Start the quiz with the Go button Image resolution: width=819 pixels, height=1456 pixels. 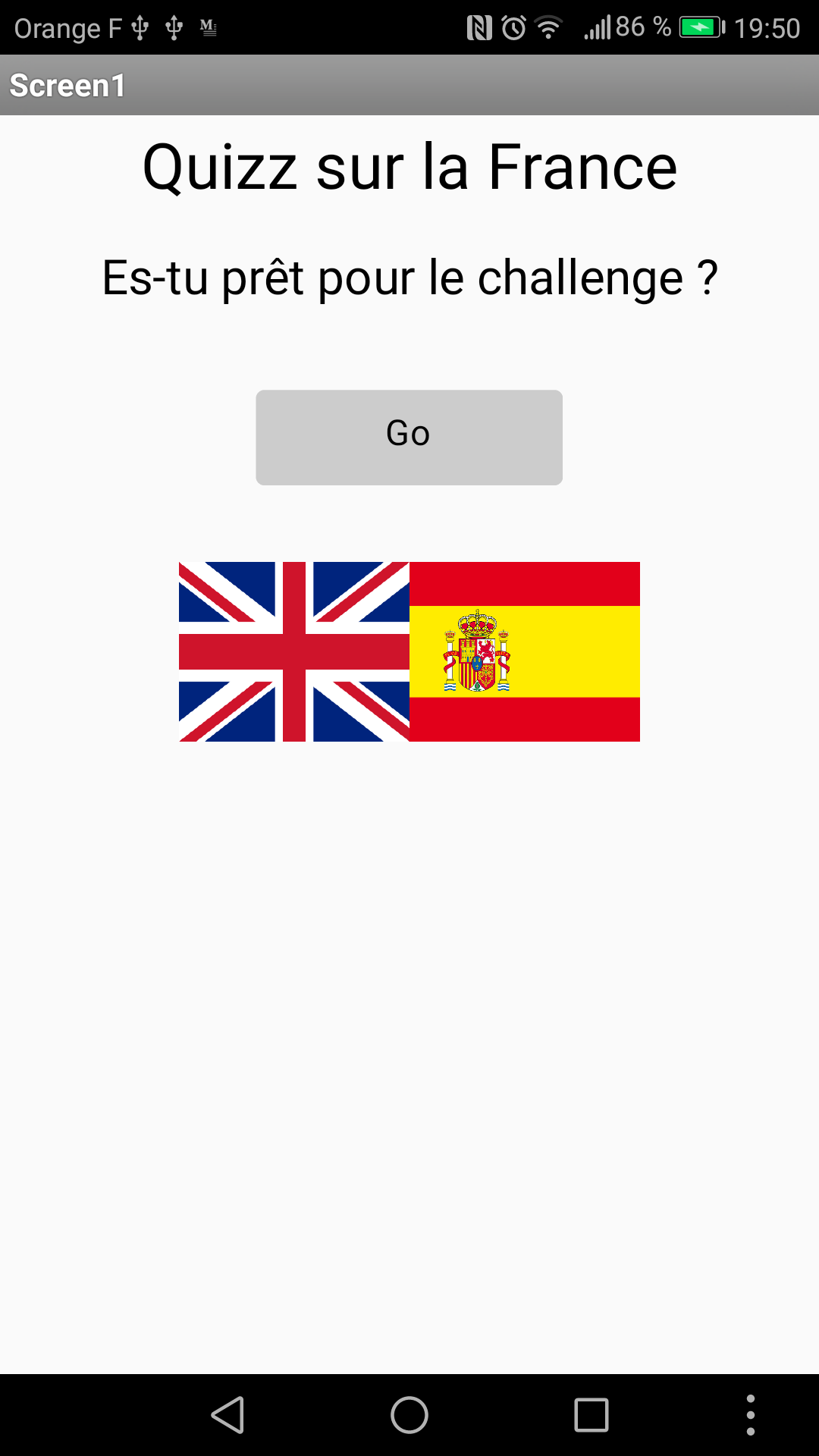click(409, 438)
